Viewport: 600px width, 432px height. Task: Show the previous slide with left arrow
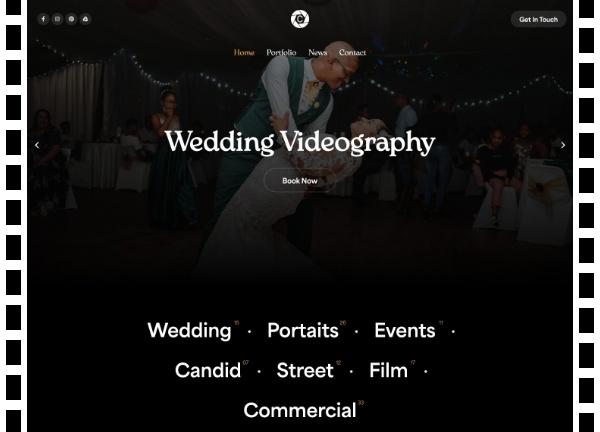click(x=37, y=145)
